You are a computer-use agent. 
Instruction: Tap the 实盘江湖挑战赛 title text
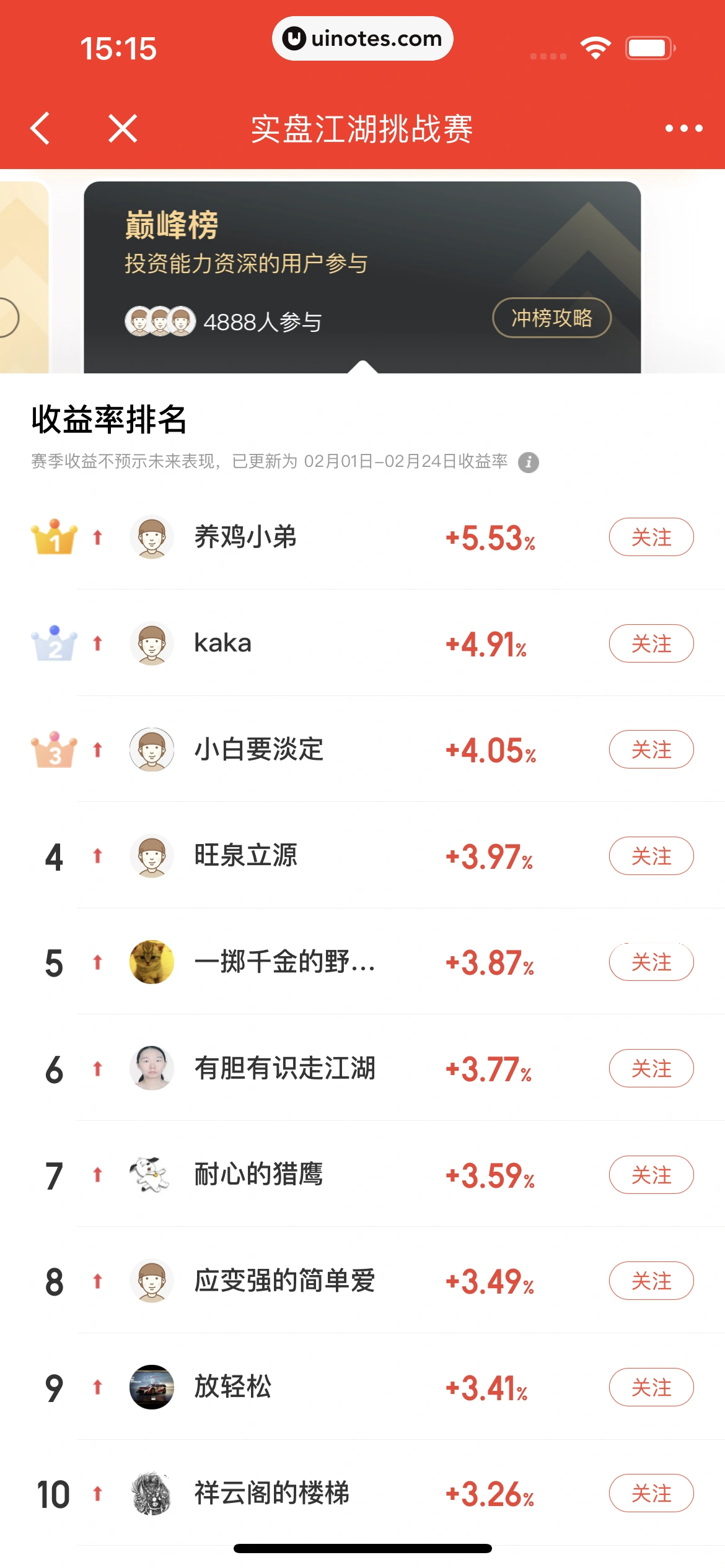(362, 131)
